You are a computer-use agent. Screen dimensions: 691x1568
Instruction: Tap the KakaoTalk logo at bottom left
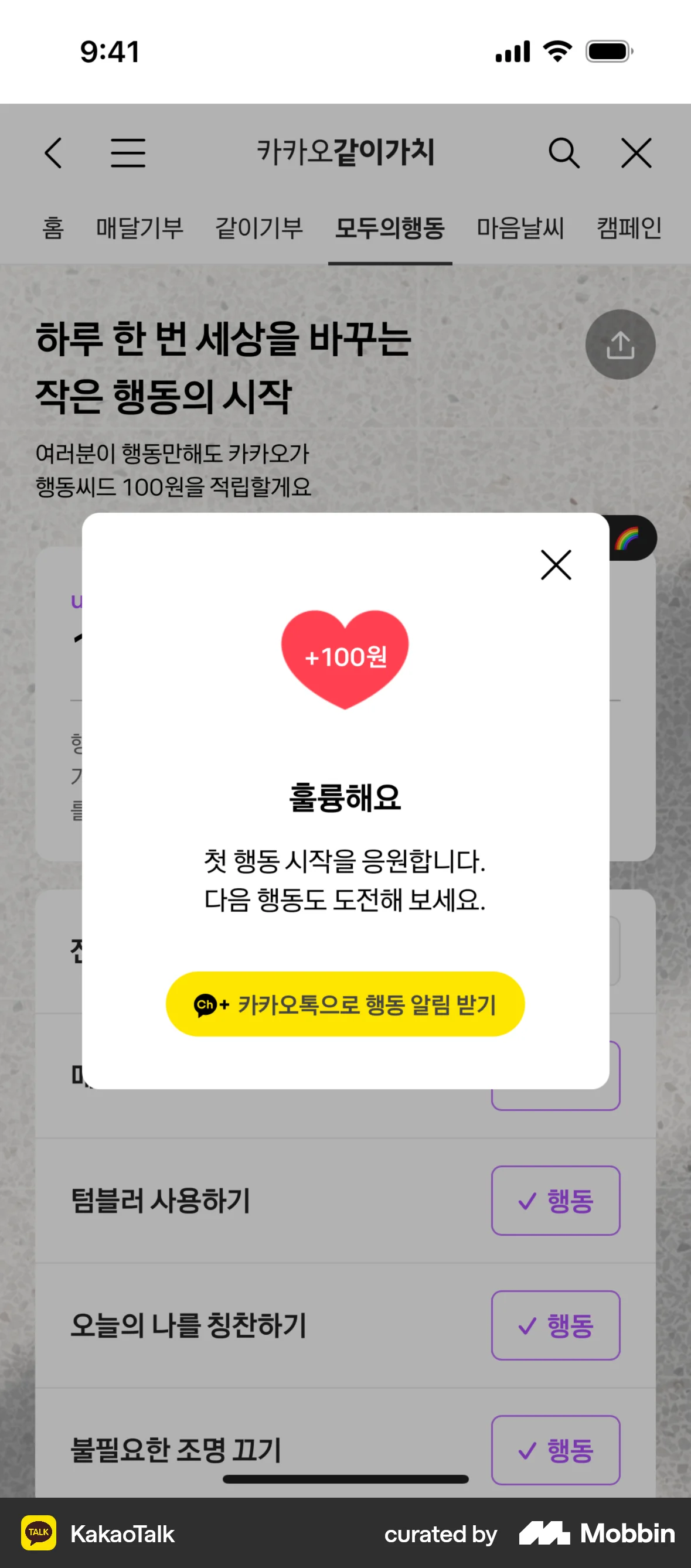tap(38, 1535)
